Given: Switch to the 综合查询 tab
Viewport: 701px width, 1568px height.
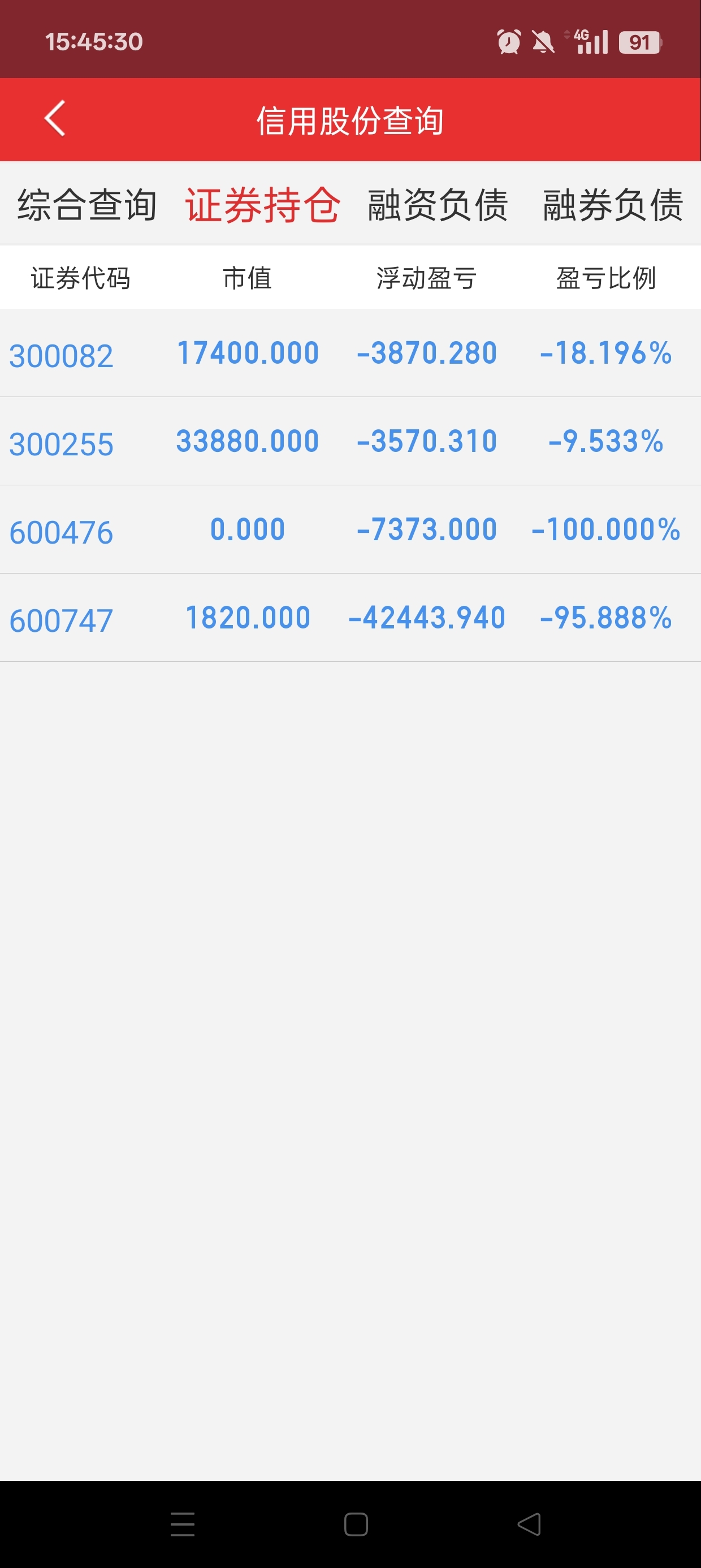Looking at the screenshot, I should click(87, 205).
